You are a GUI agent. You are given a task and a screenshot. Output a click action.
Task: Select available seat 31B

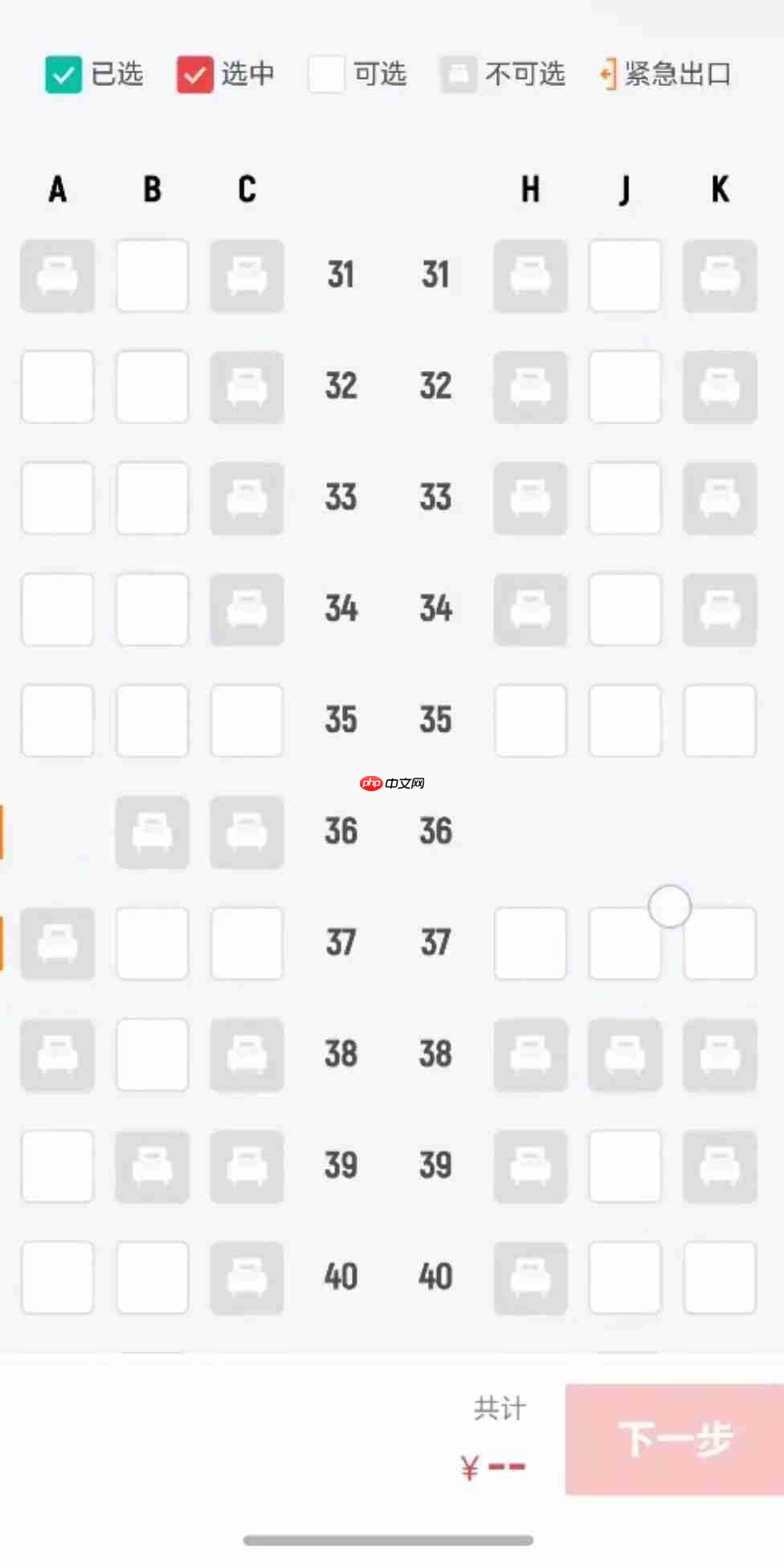point(152,276)
